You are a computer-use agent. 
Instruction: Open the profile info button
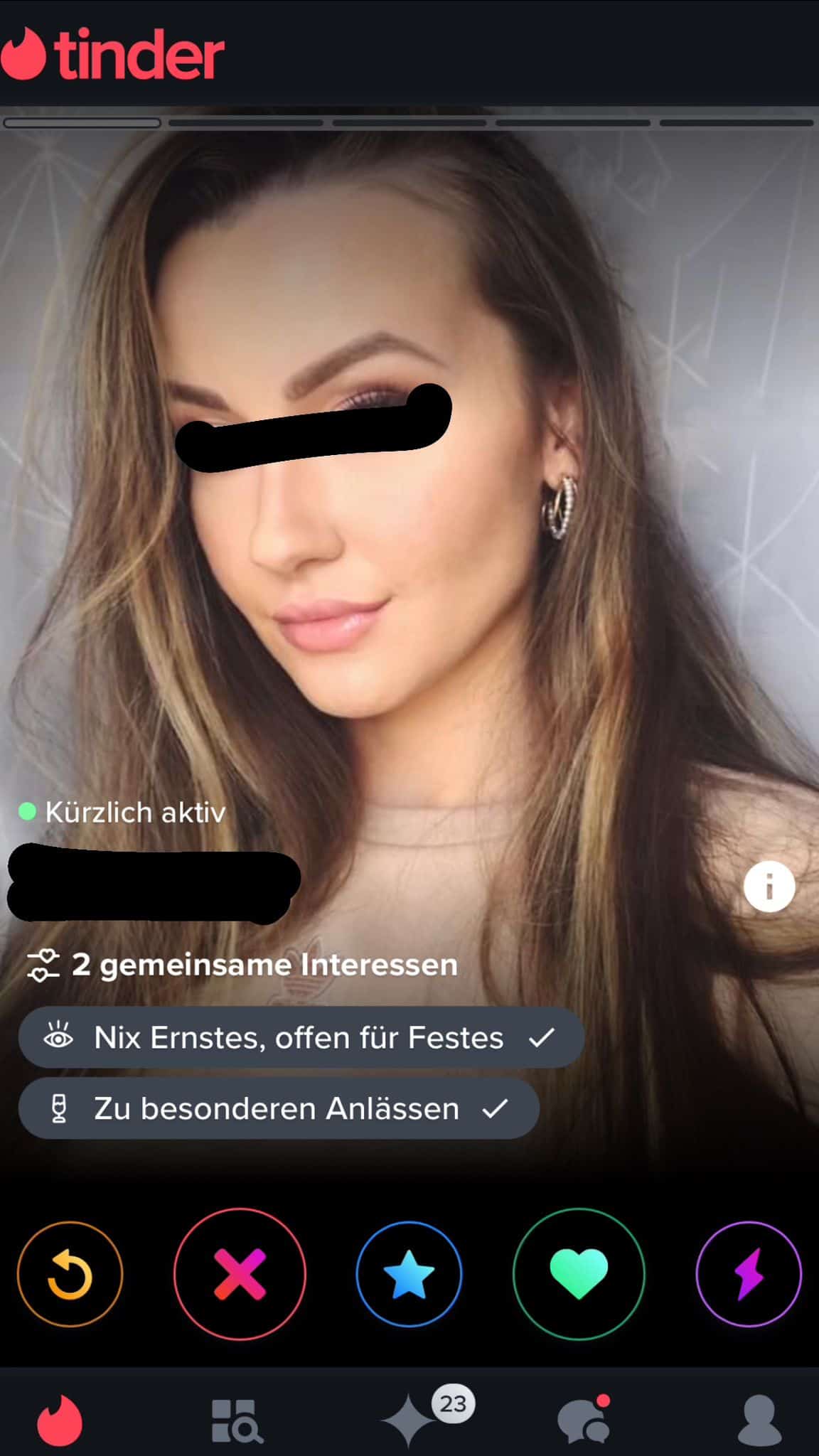tap(769, 887)
